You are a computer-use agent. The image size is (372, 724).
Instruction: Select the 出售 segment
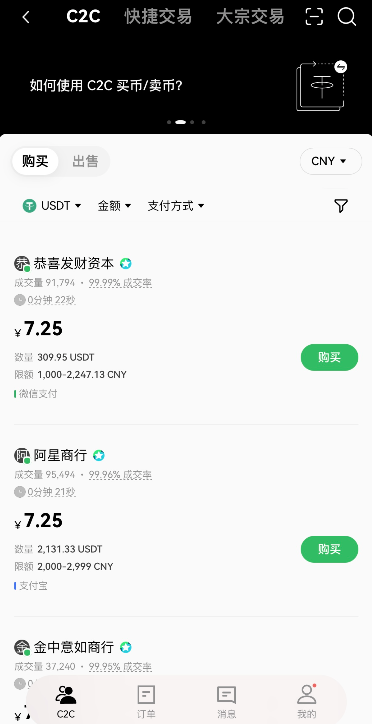point(85,161)
